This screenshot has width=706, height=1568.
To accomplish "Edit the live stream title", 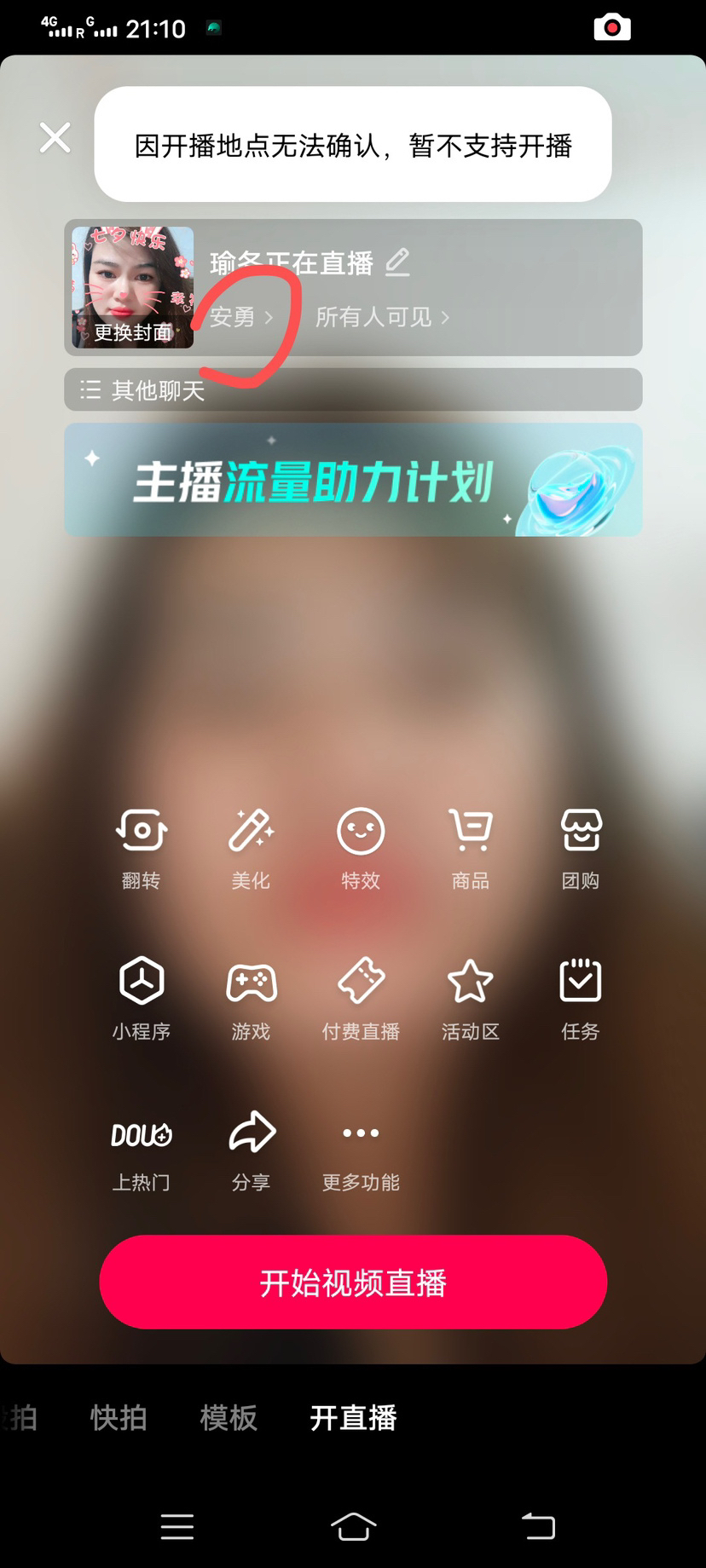I will coord(397,262).
